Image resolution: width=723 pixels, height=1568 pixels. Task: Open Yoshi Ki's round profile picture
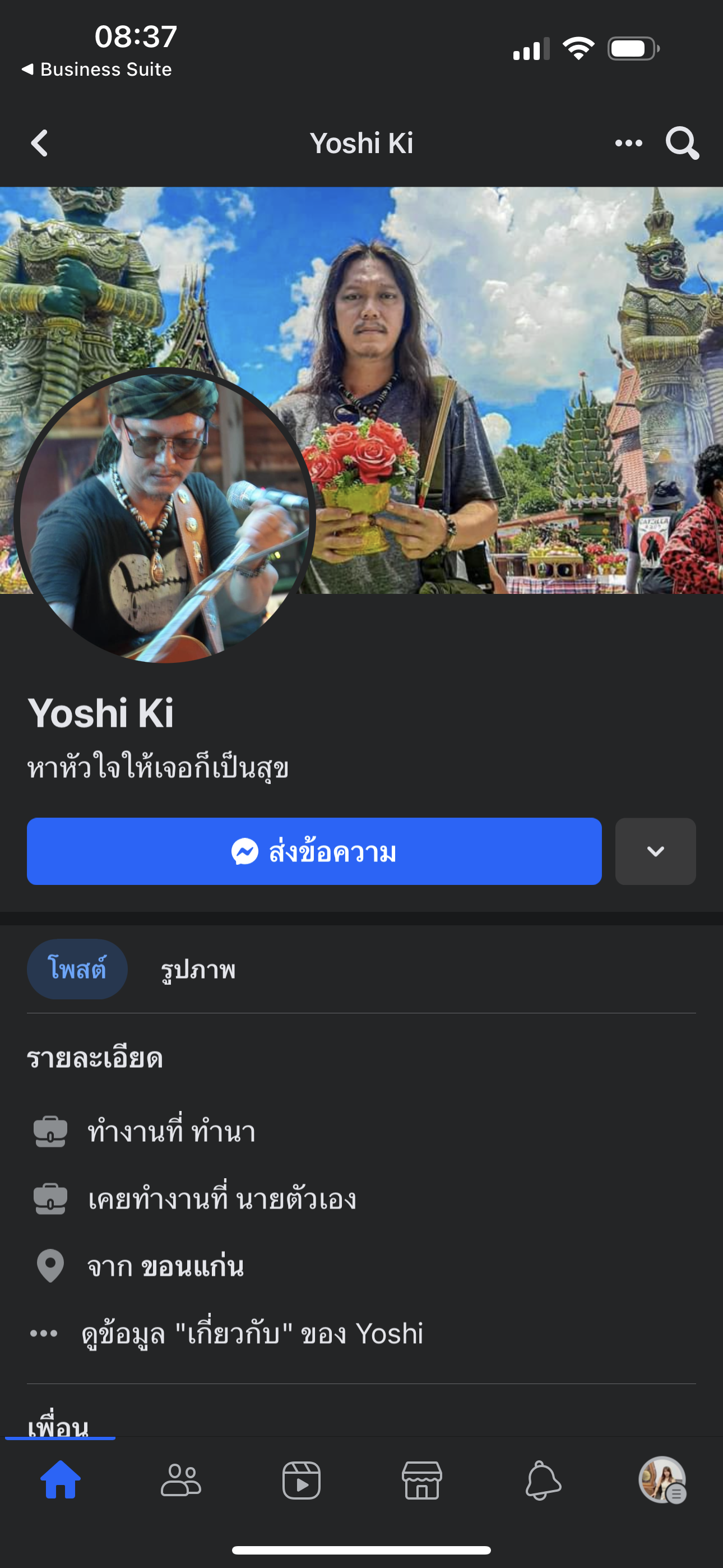(164, 516)
